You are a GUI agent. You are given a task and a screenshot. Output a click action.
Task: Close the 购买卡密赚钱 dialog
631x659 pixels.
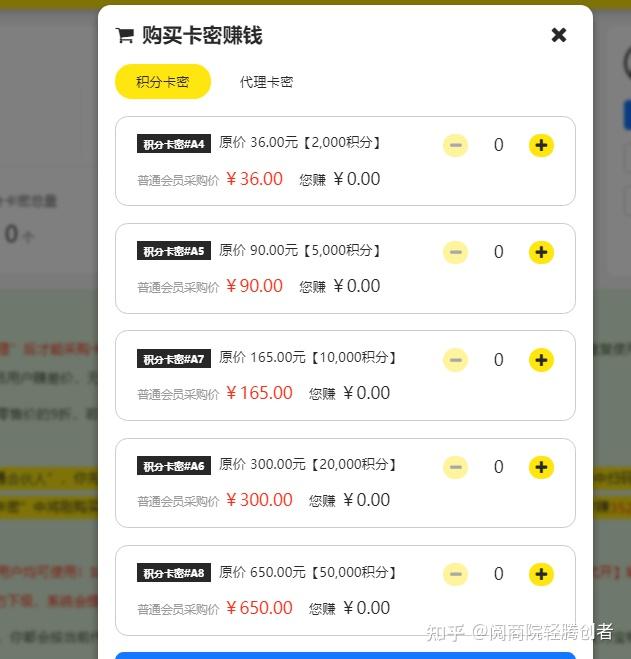559,35
